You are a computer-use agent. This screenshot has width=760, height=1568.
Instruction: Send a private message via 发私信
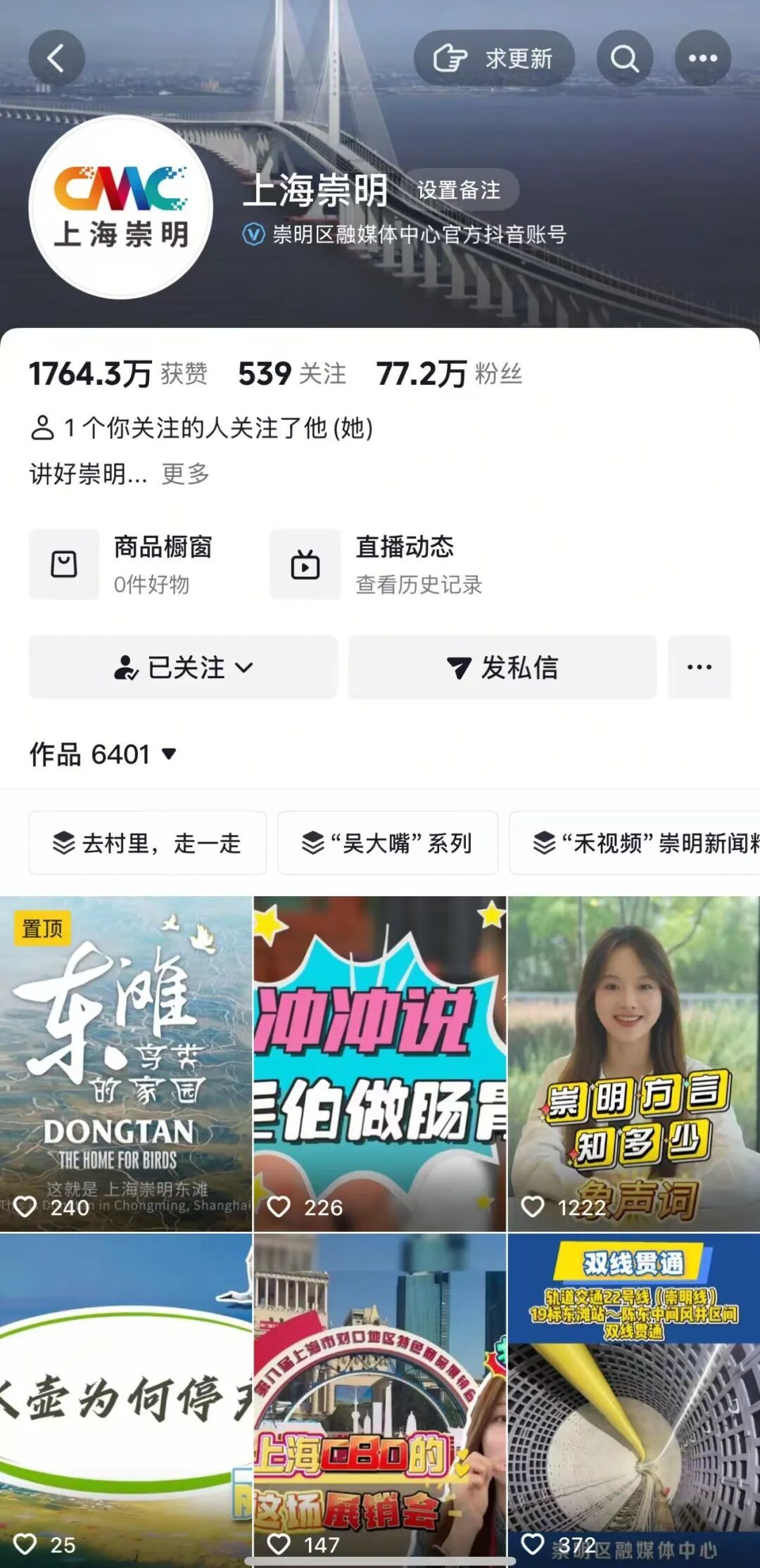(502, 667)
